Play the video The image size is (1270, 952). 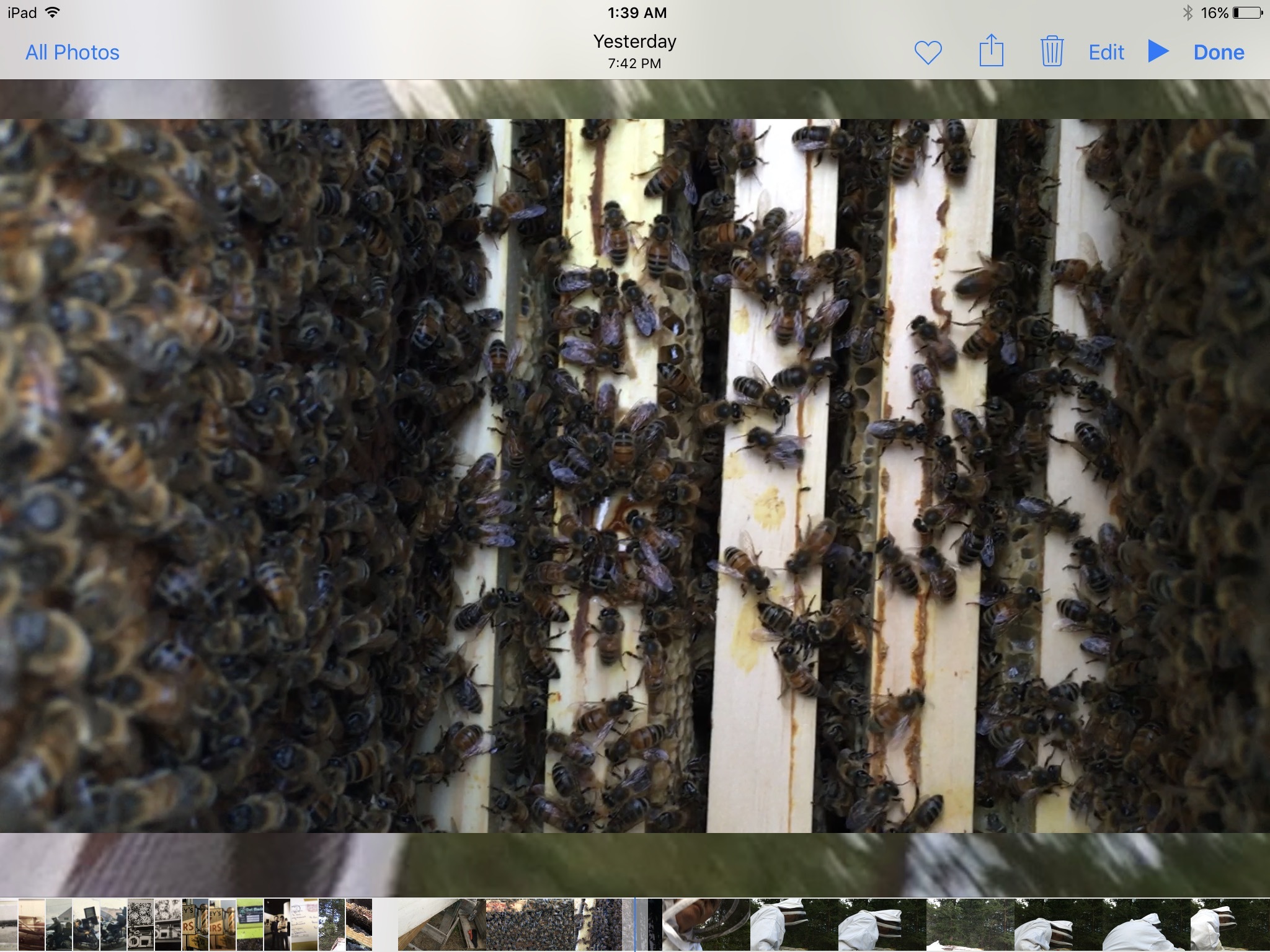click(1157, 51)
